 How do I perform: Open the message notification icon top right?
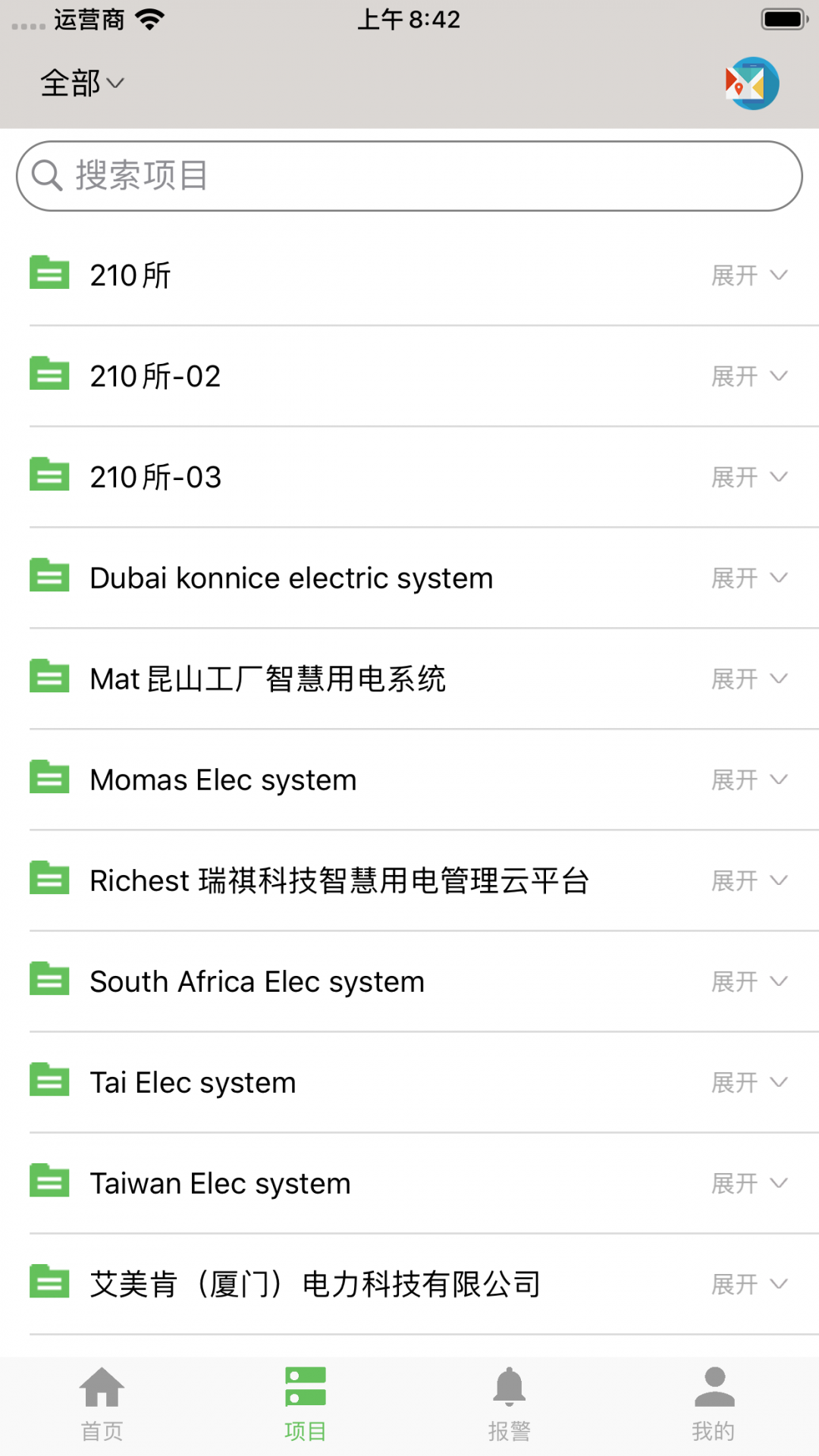click(752, 83)
